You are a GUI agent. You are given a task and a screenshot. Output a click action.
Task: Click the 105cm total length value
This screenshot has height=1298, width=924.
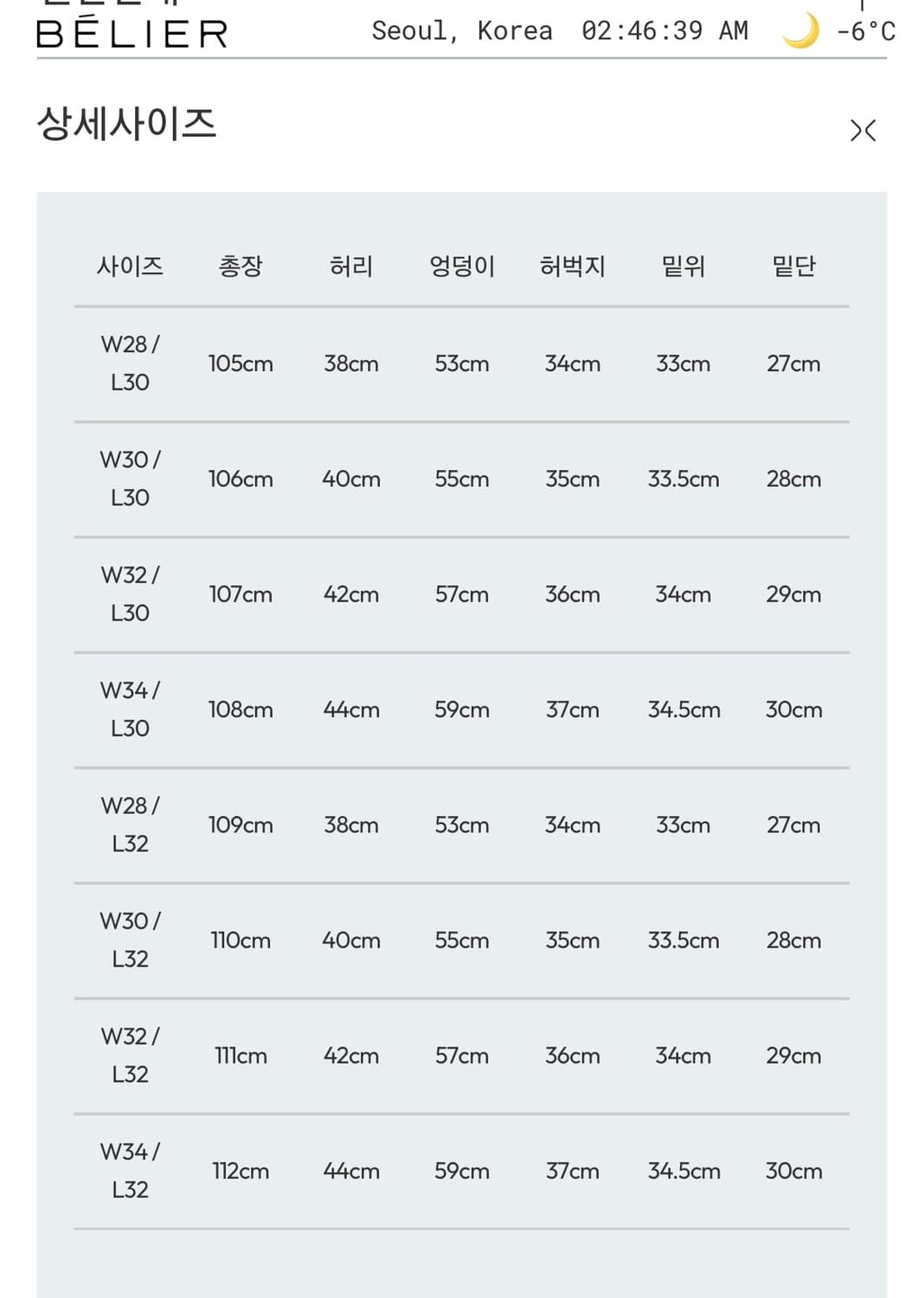click(241, 363)
